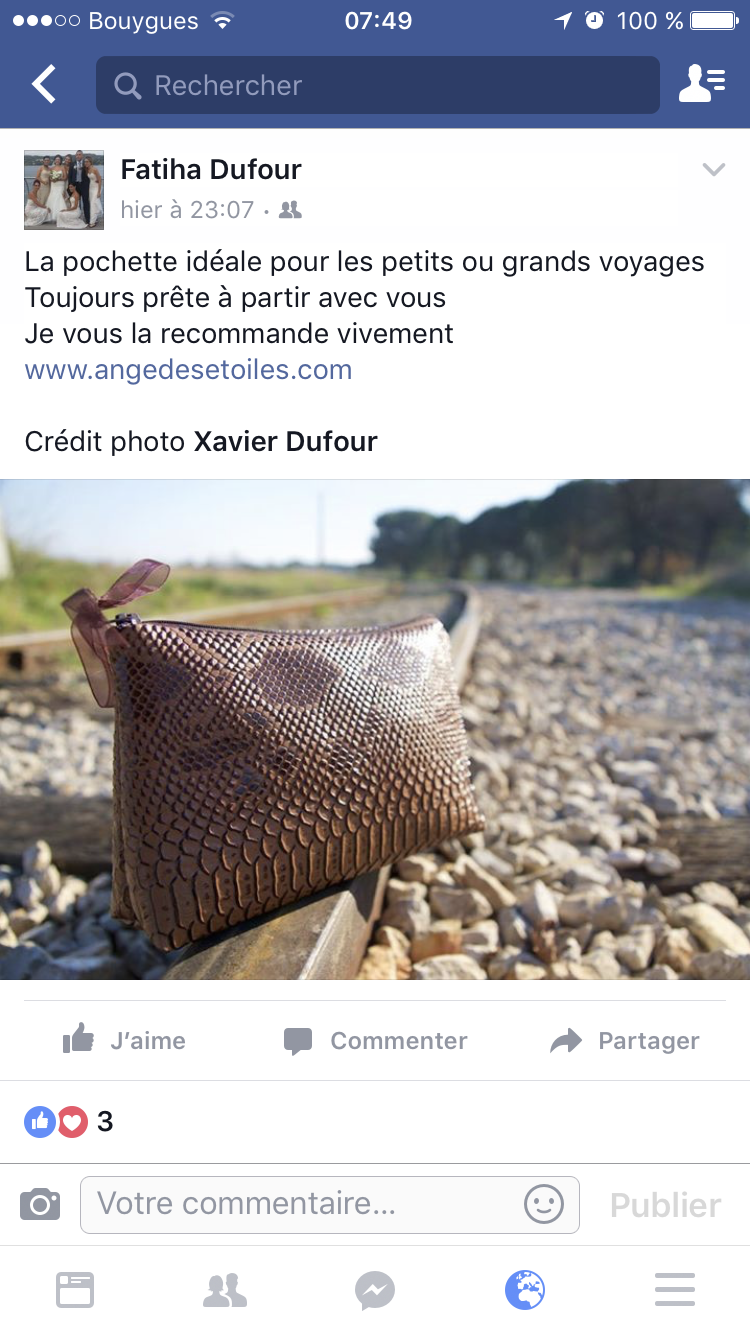Open the hamburger menu tab

(675, 1290)
